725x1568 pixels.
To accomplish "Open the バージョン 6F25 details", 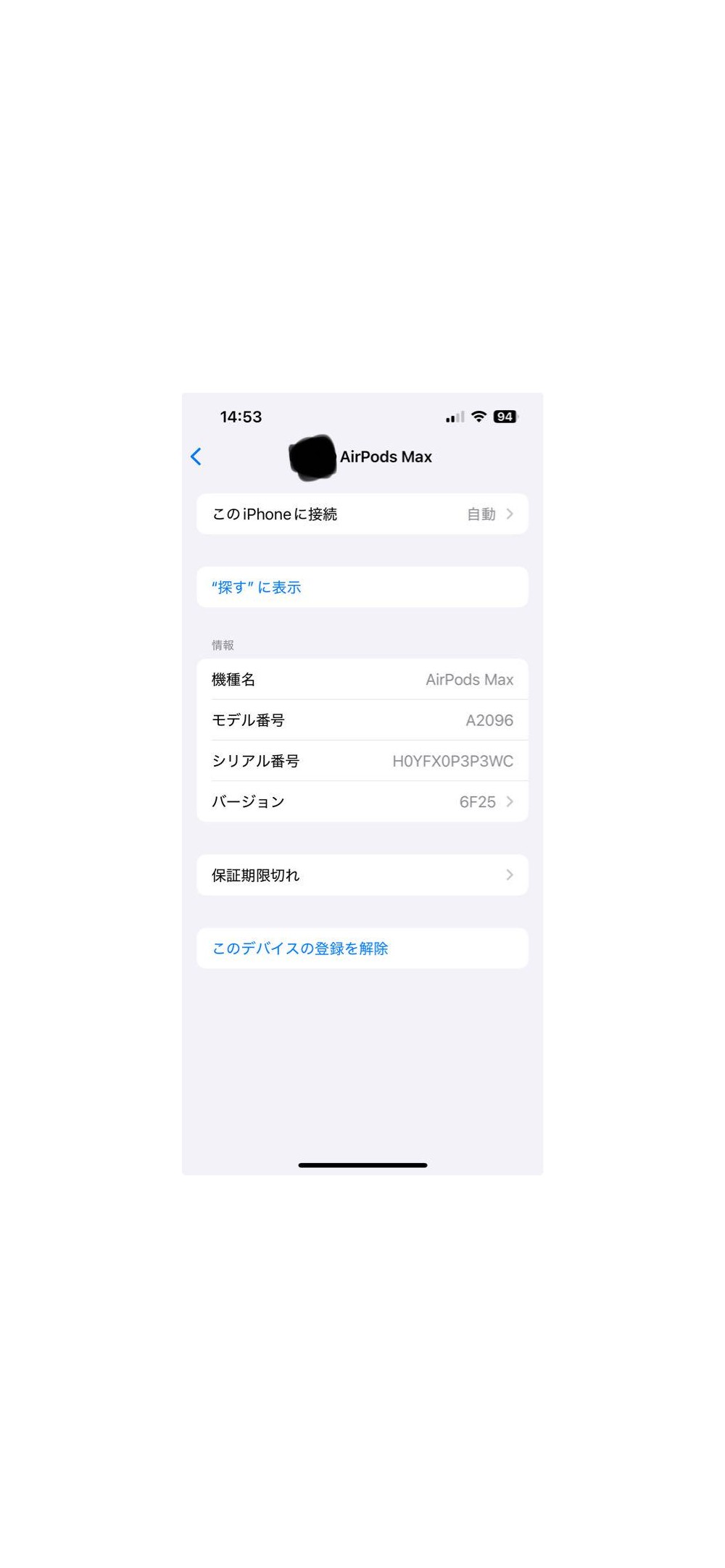I will point(362,801).
